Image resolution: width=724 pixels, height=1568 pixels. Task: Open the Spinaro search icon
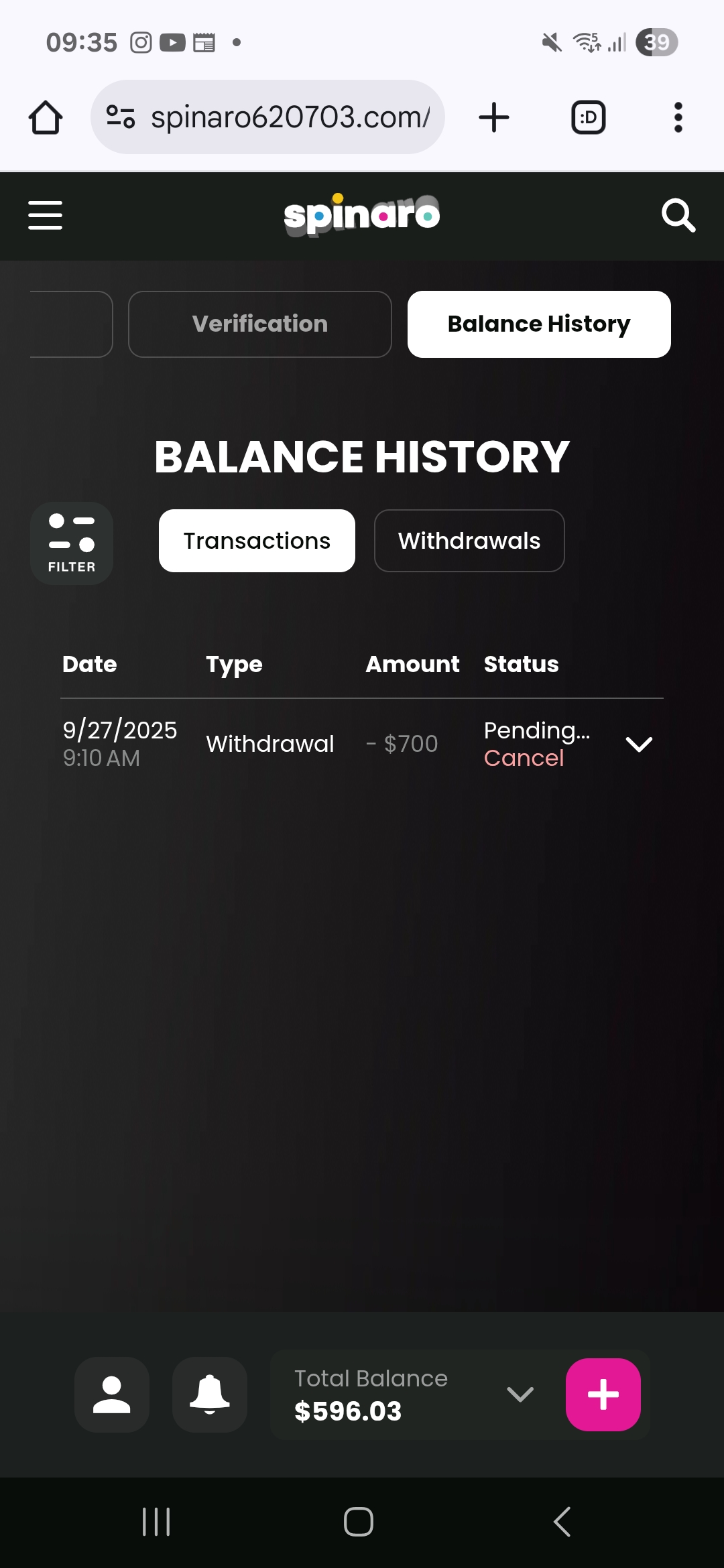pos(678,215)
